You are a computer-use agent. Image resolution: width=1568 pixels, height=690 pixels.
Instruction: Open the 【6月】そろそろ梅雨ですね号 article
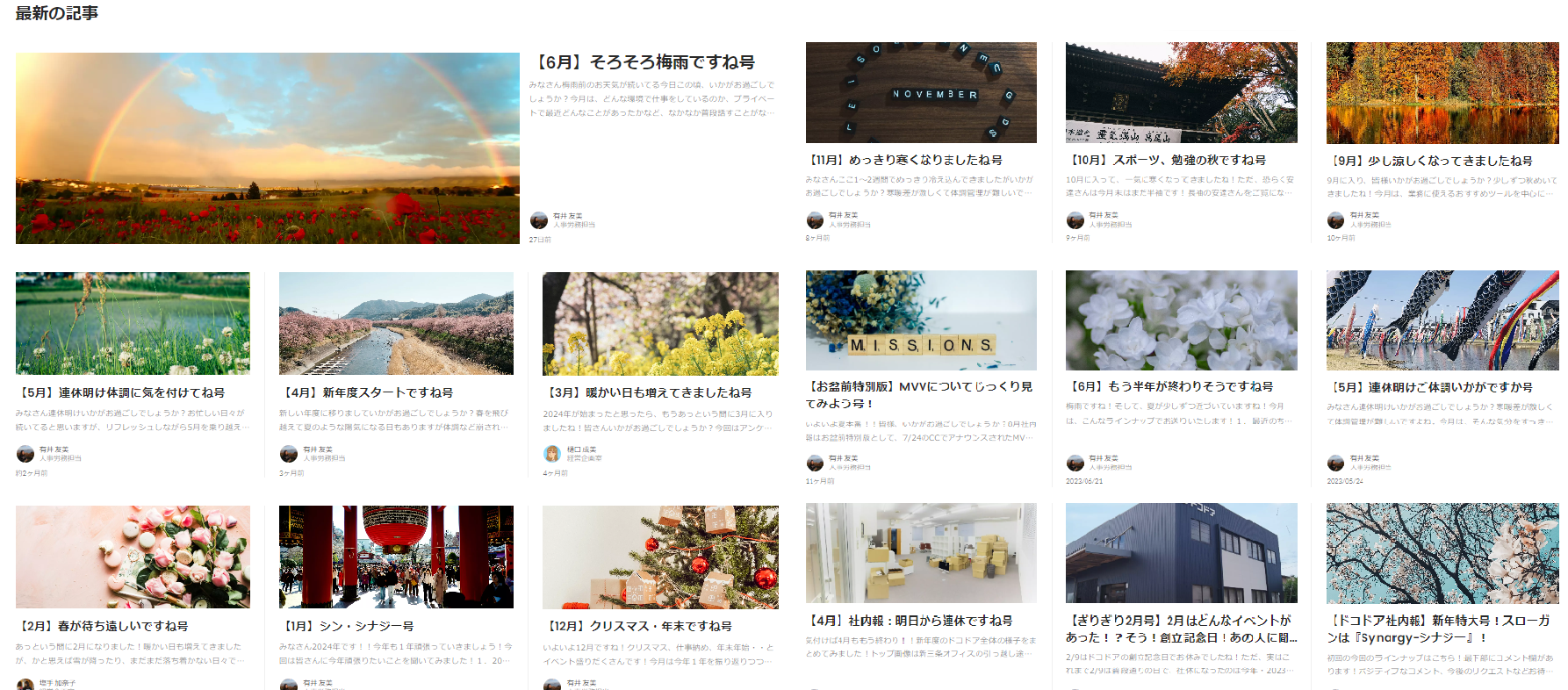coord(645,62)
